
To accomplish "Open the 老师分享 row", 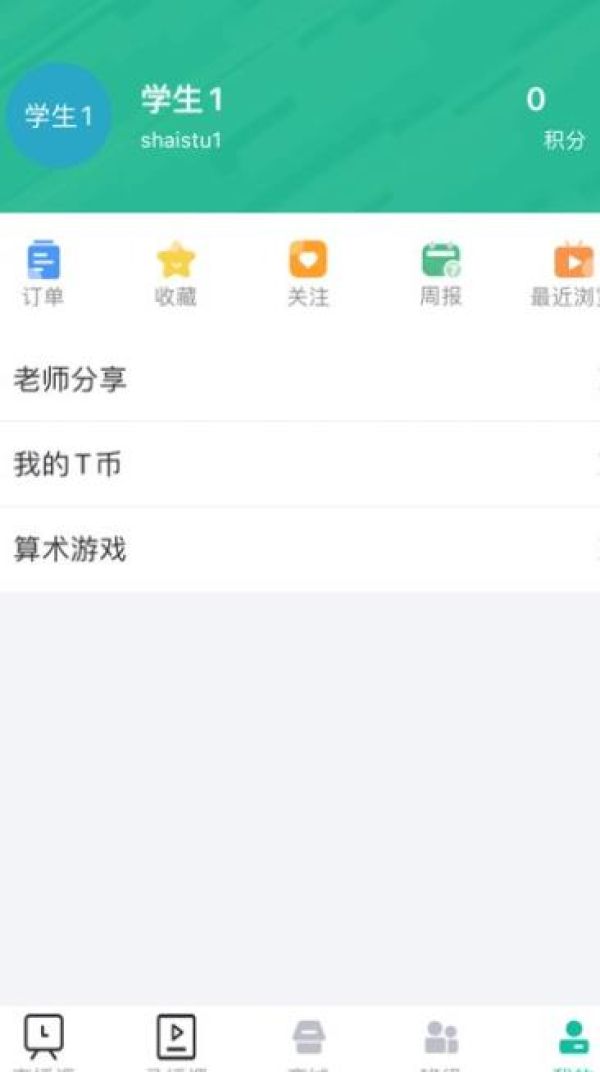I will (300, 380).
